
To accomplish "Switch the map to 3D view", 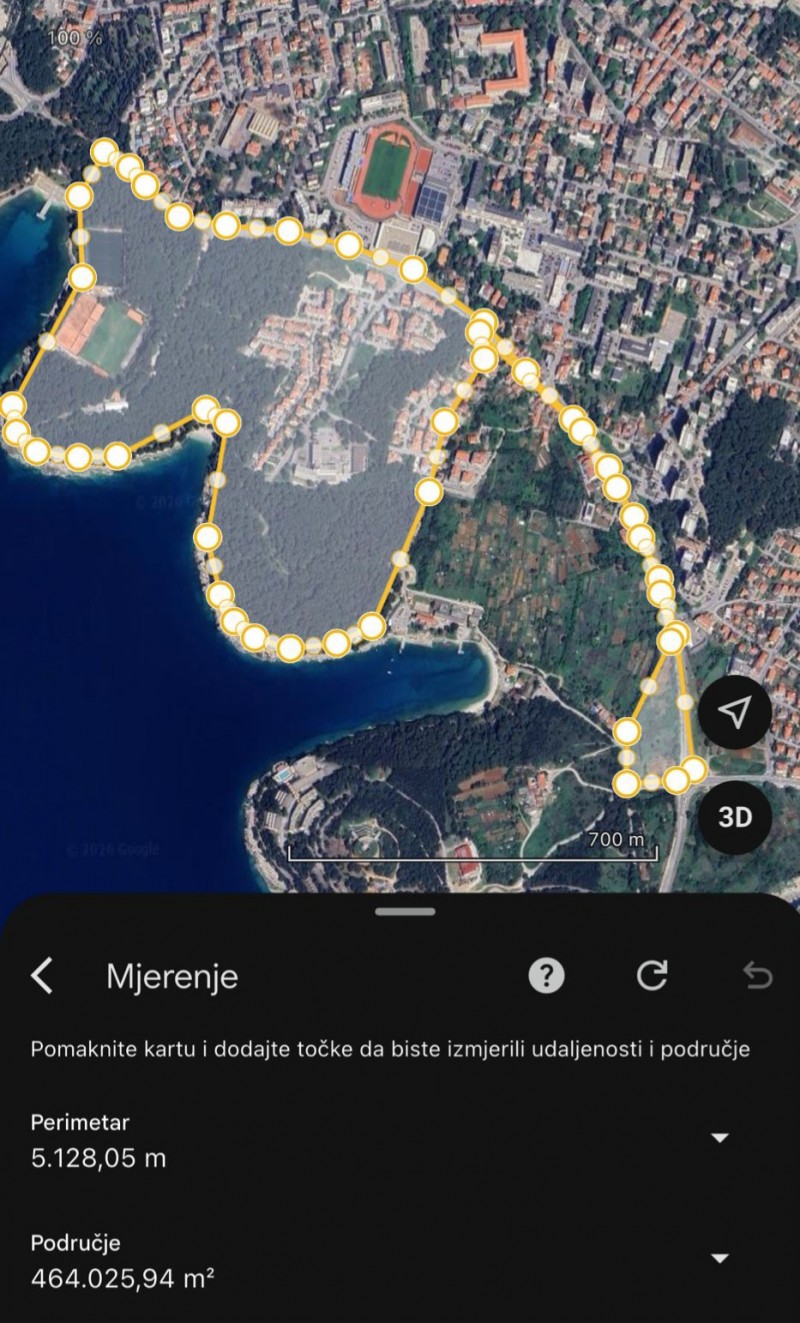I will (x=735, y=817).
